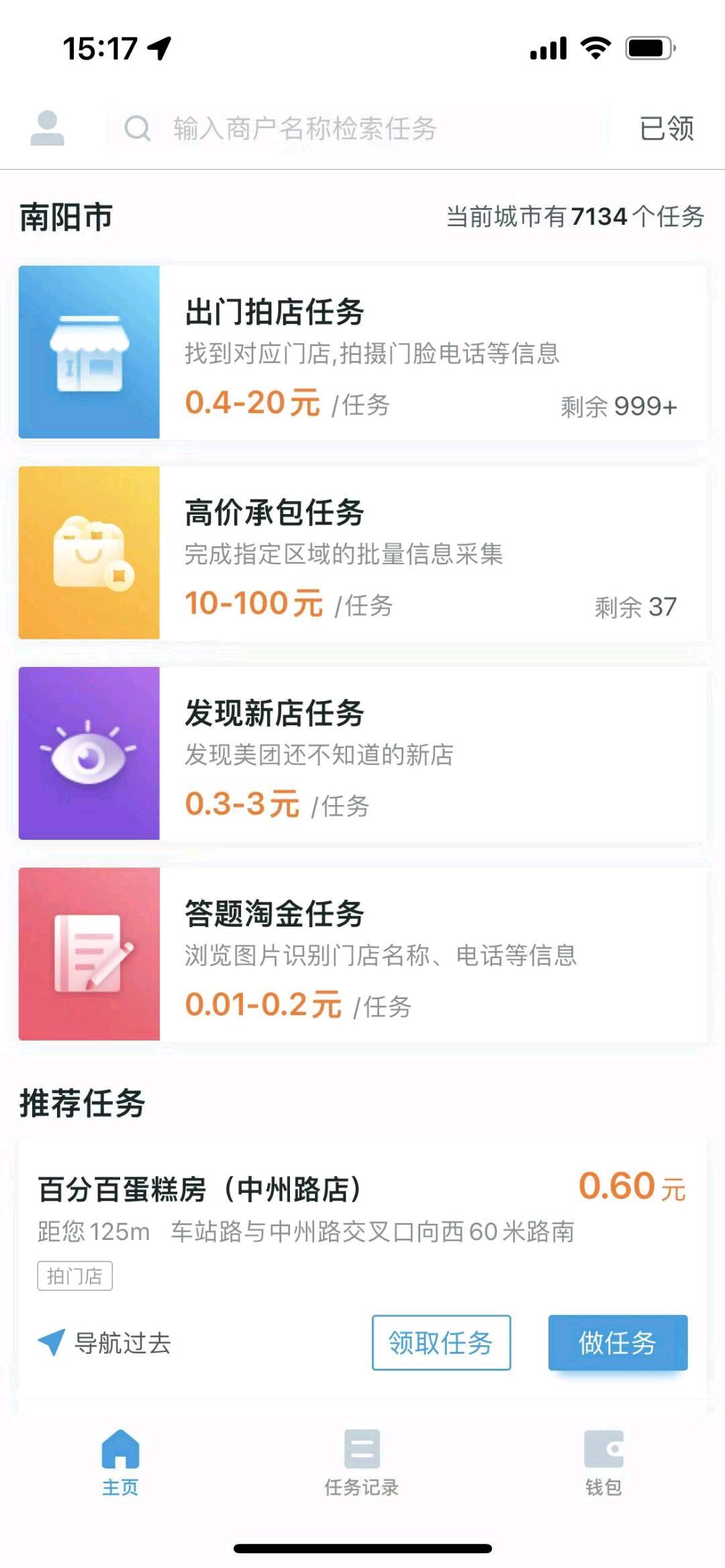Open the profile avatar icon

[48, 130]
